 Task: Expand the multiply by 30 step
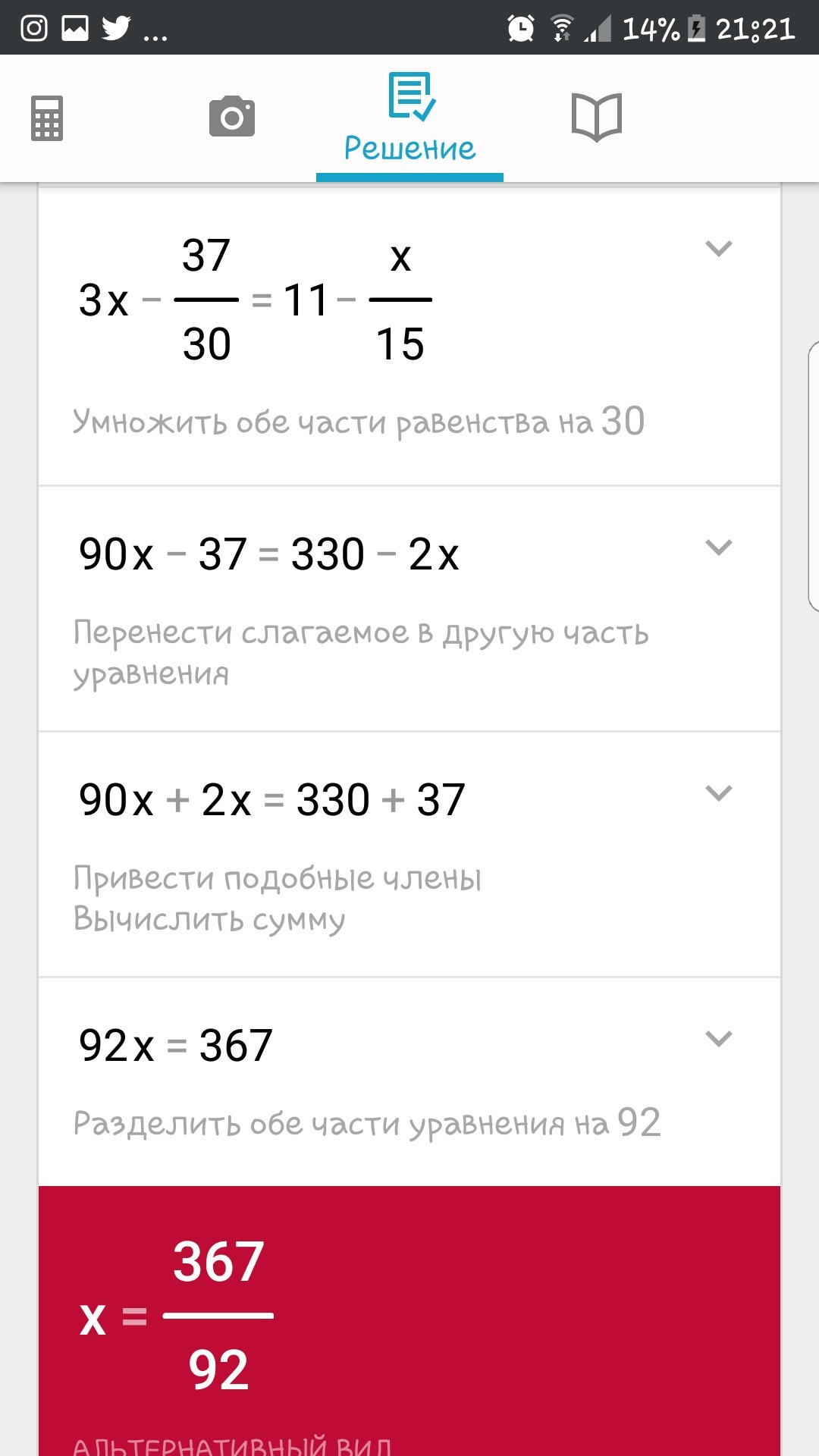tap(718, 249)
